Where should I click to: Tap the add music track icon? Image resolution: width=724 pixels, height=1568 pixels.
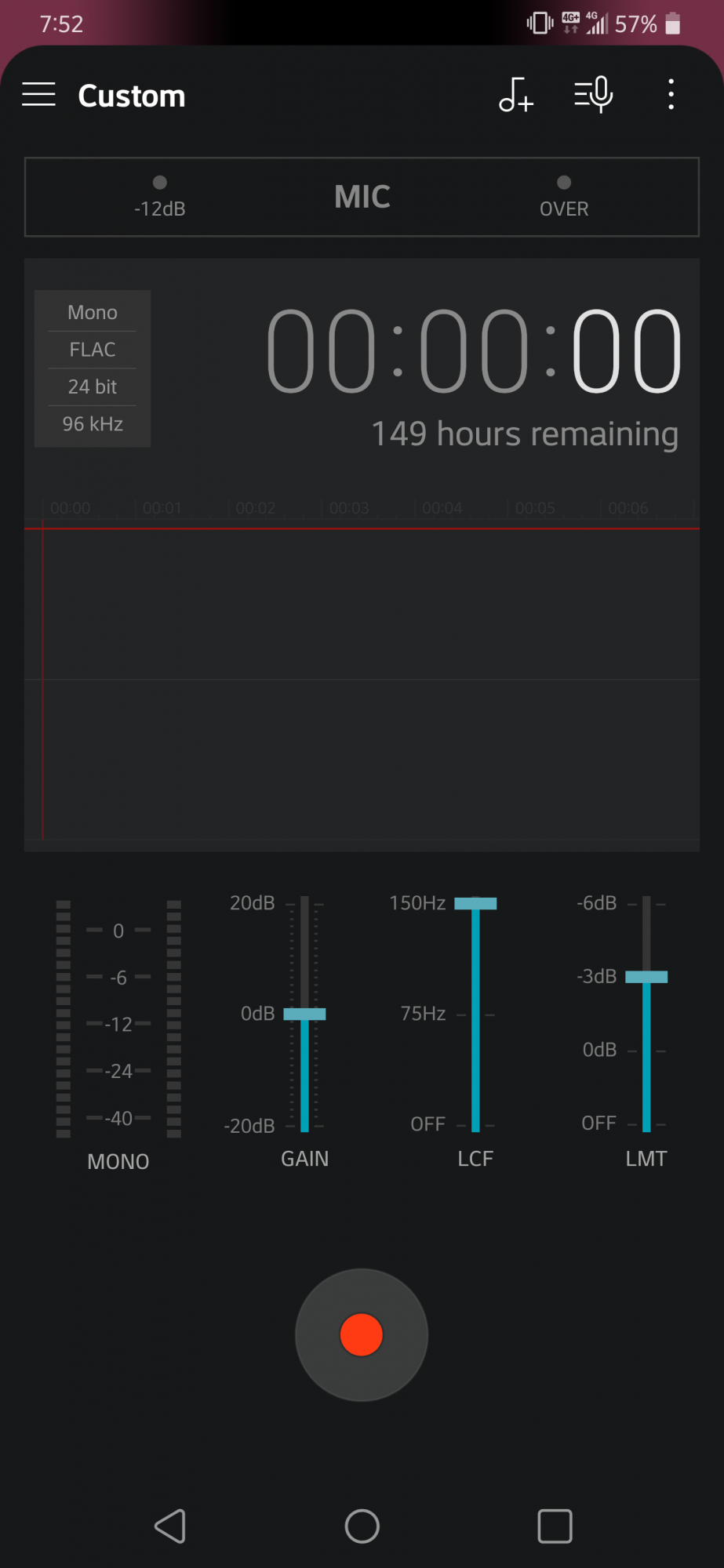(x=515, y=95)
